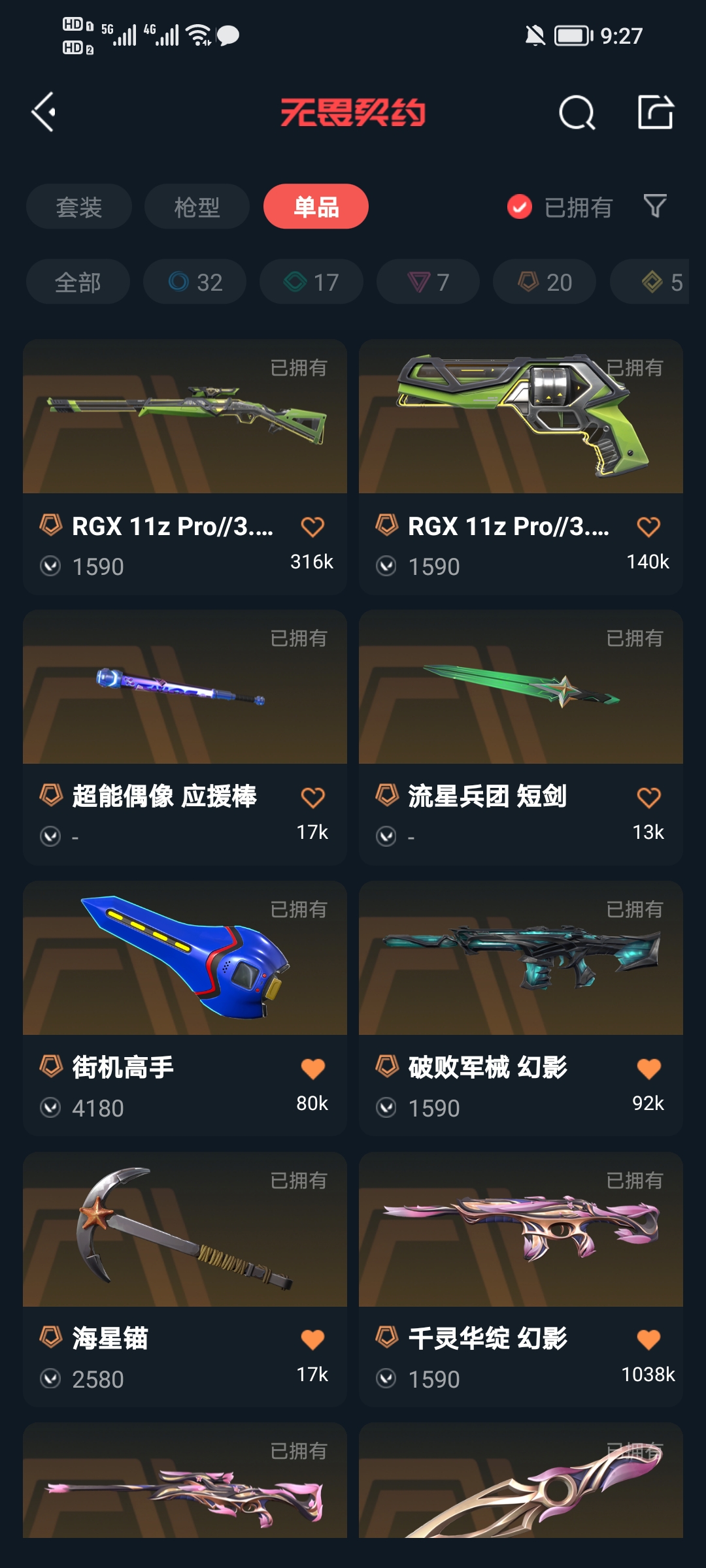Open the search icon in the header
Image resolution: width=706 pixels, height=1568 pixels.
click(577, 113)
